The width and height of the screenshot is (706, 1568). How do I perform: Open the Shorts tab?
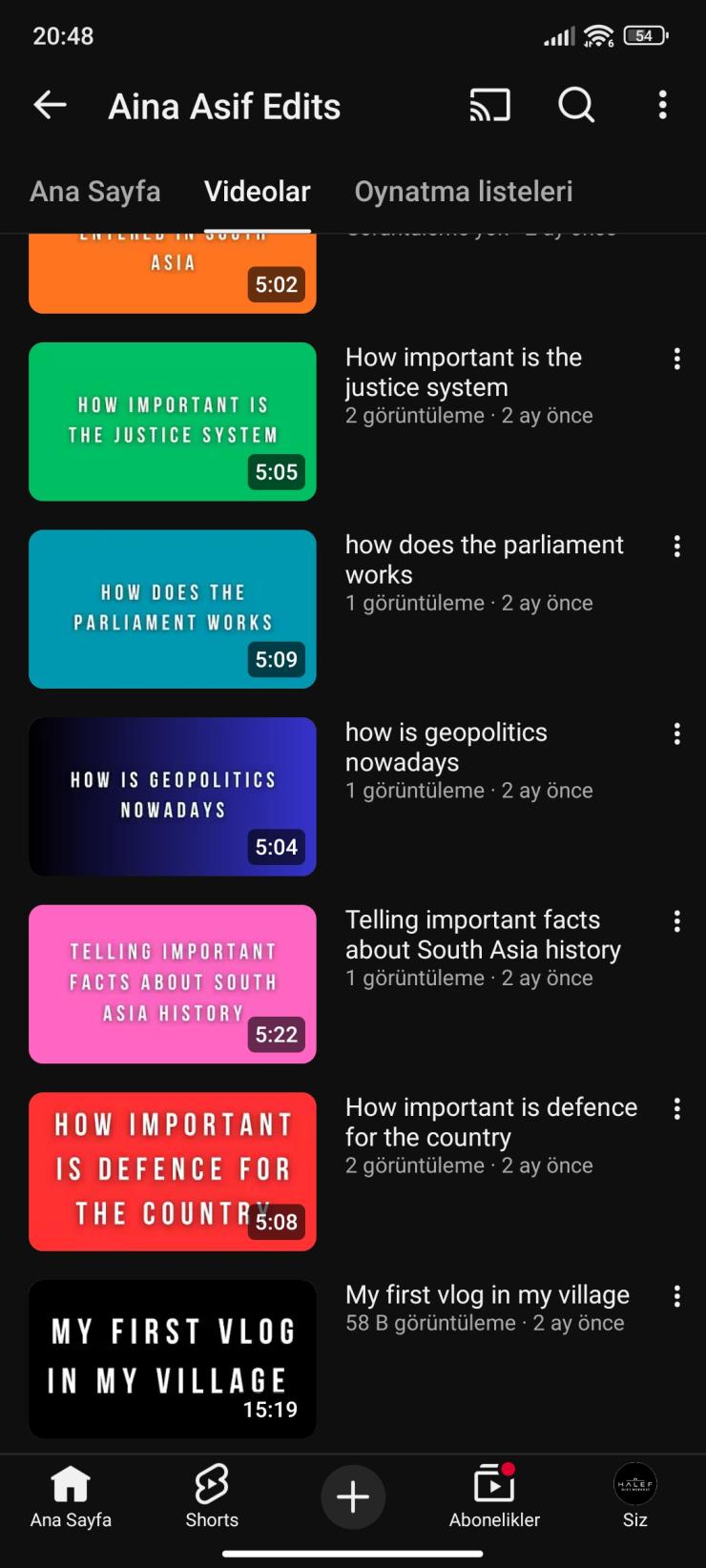point(212,1496)
